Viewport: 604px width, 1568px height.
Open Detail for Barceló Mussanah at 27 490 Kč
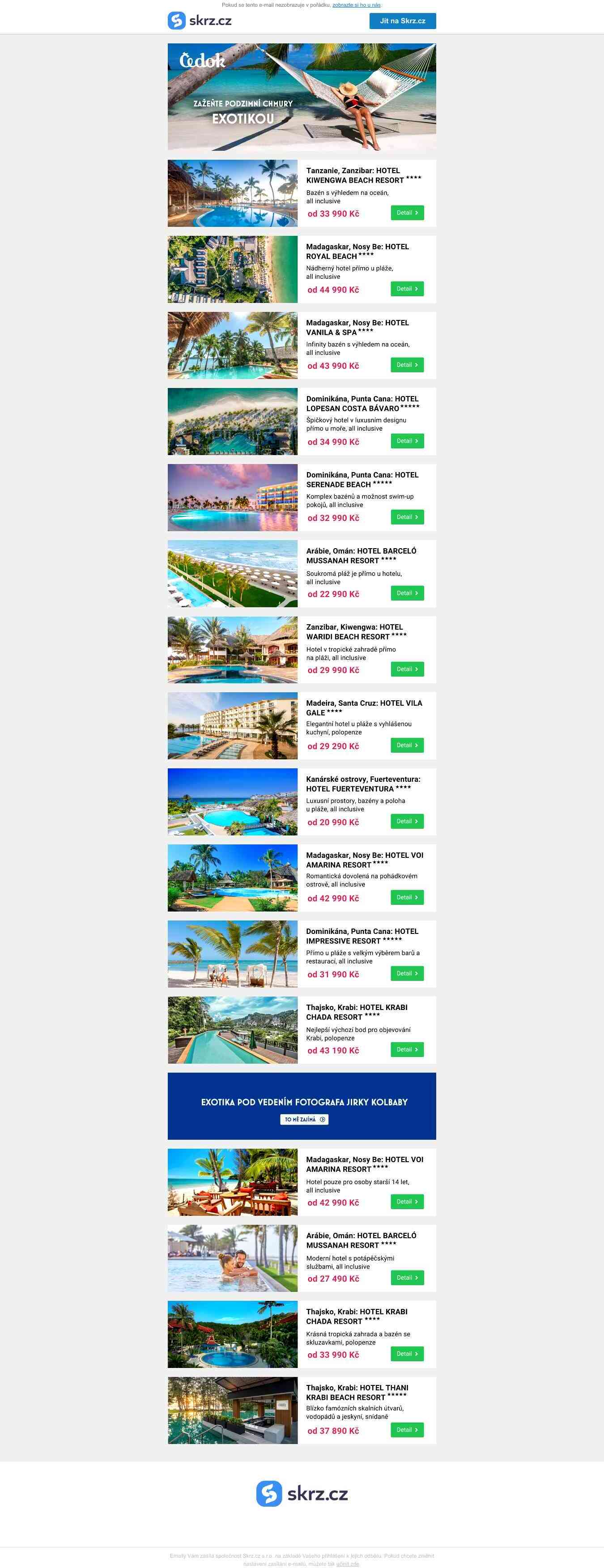point(407,1278)
